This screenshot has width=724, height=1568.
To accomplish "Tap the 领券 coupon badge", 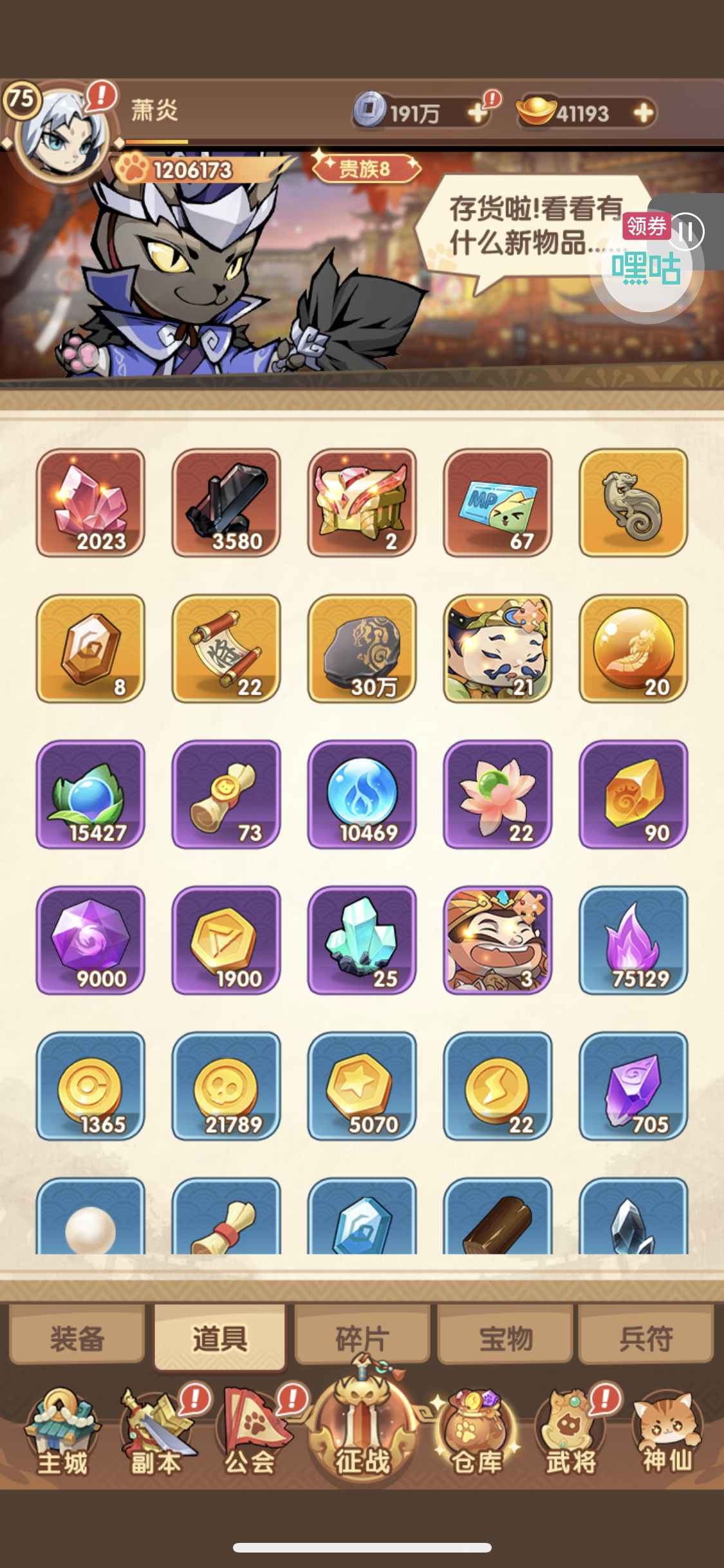I will point(647,226).
